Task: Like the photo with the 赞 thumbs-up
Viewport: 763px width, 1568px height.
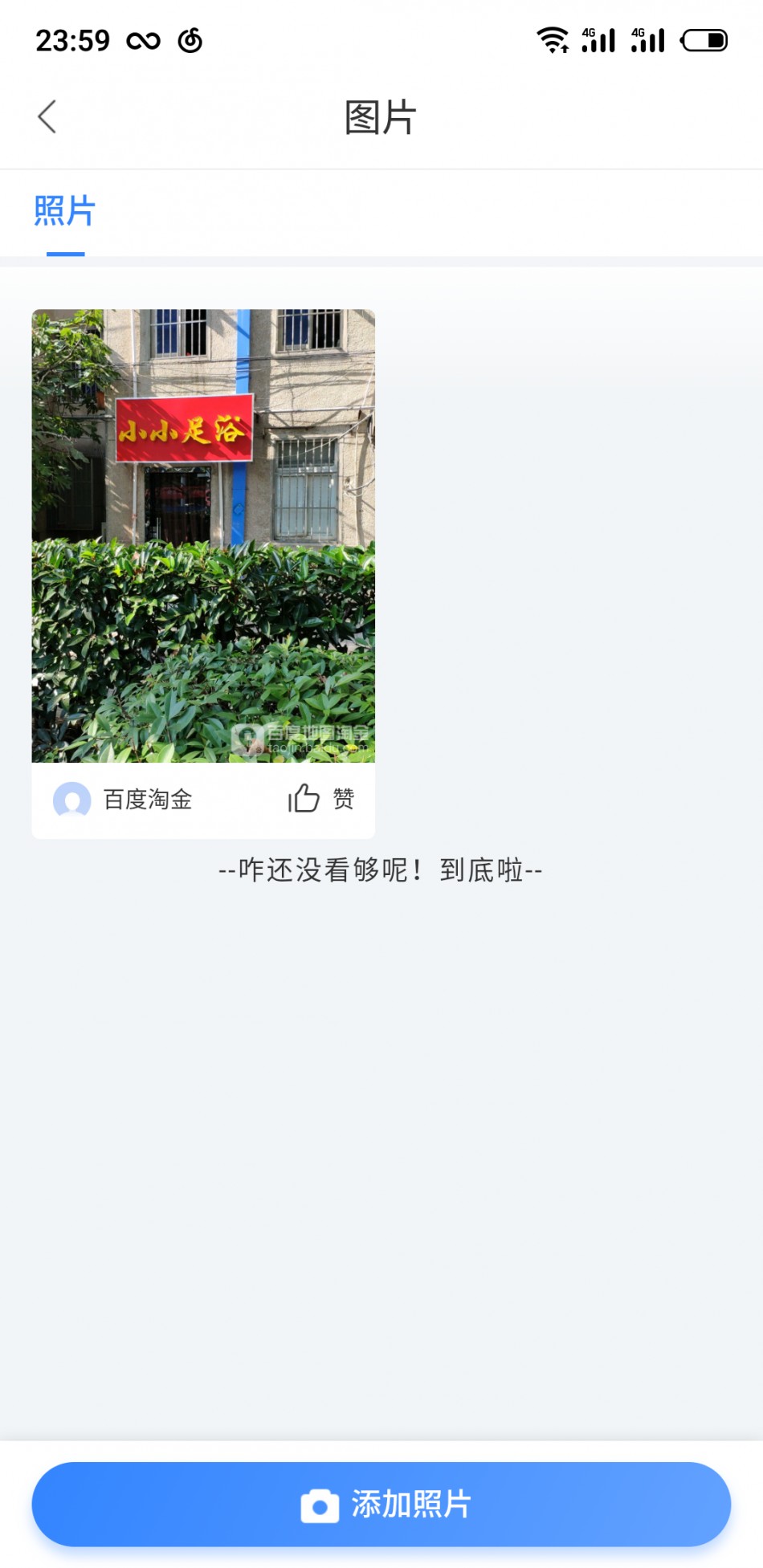Action: pyautogui.click(x=320, y=799)
